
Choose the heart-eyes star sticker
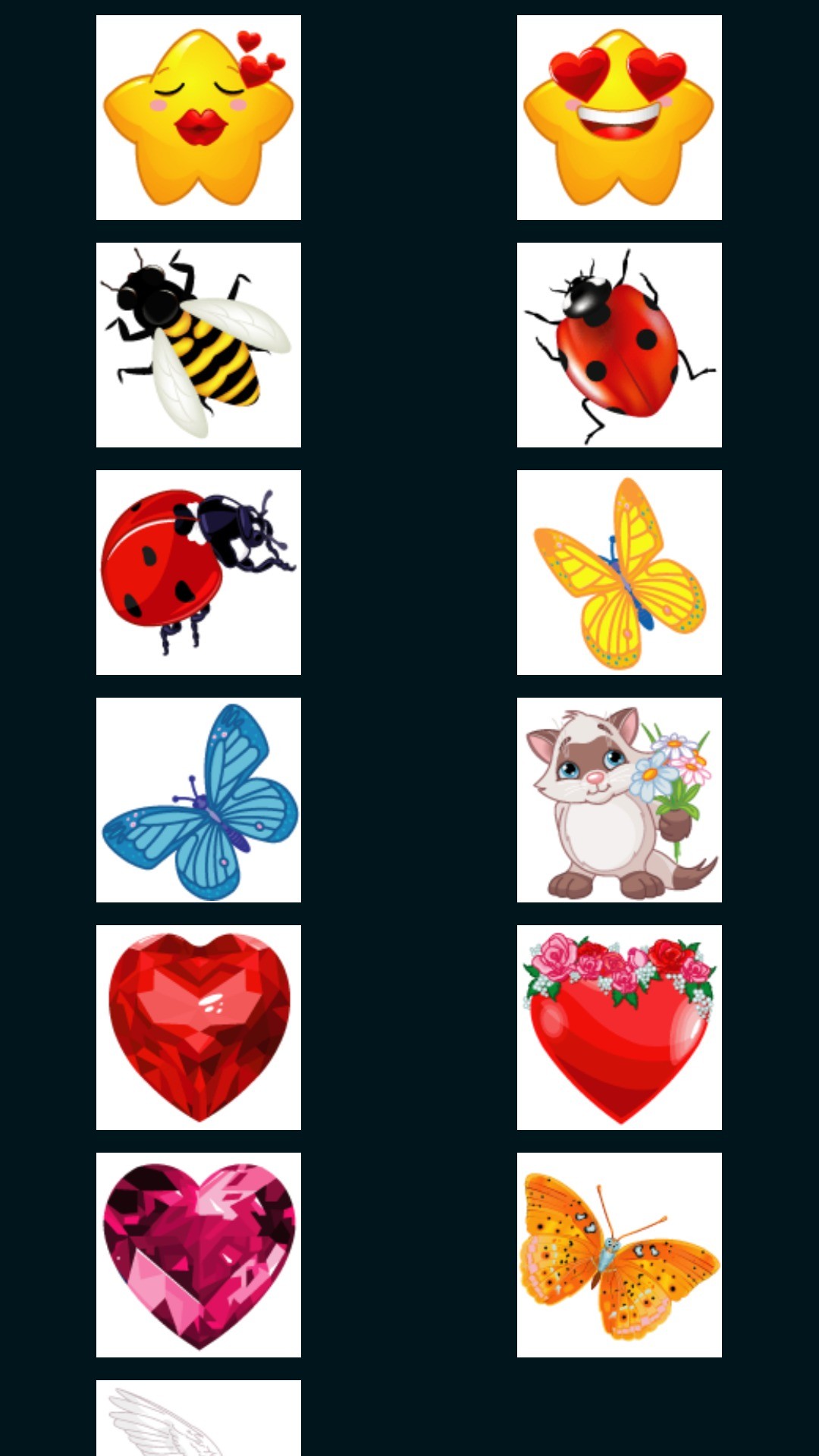coord(619,118)
